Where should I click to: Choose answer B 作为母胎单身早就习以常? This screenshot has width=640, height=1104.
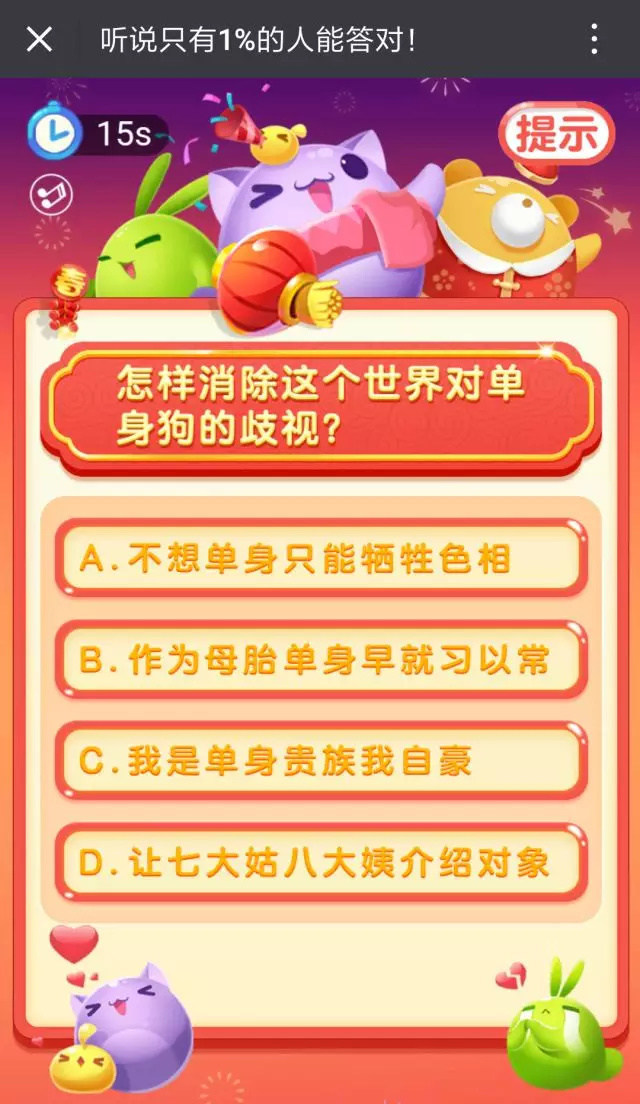(320, 660)
